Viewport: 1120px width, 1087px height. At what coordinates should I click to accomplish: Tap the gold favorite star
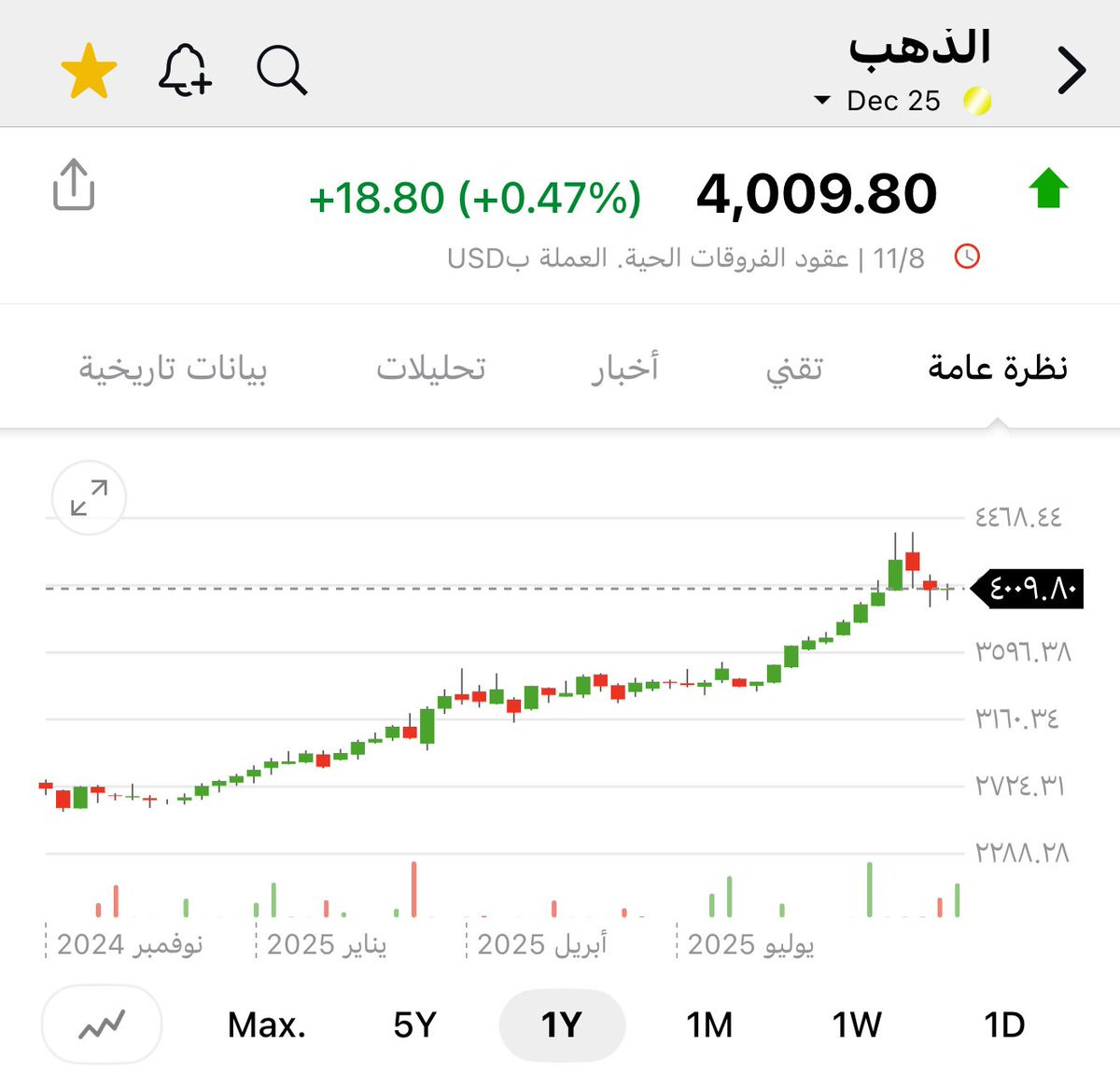pyautogui.click(x=89, y=71)
